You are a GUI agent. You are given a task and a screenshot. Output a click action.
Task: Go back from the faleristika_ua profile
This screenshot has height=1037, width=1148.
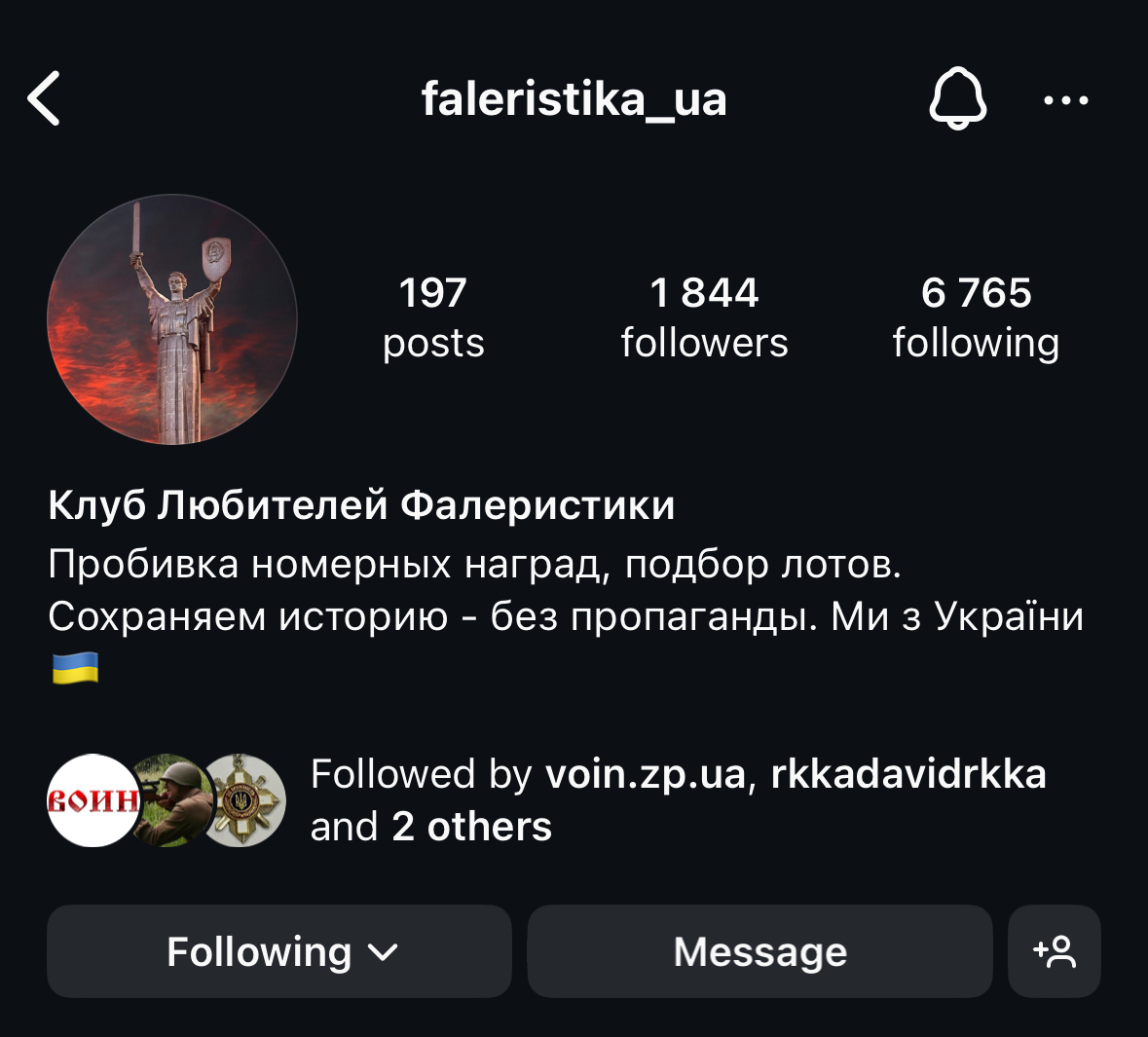click(x=45, y=98)
